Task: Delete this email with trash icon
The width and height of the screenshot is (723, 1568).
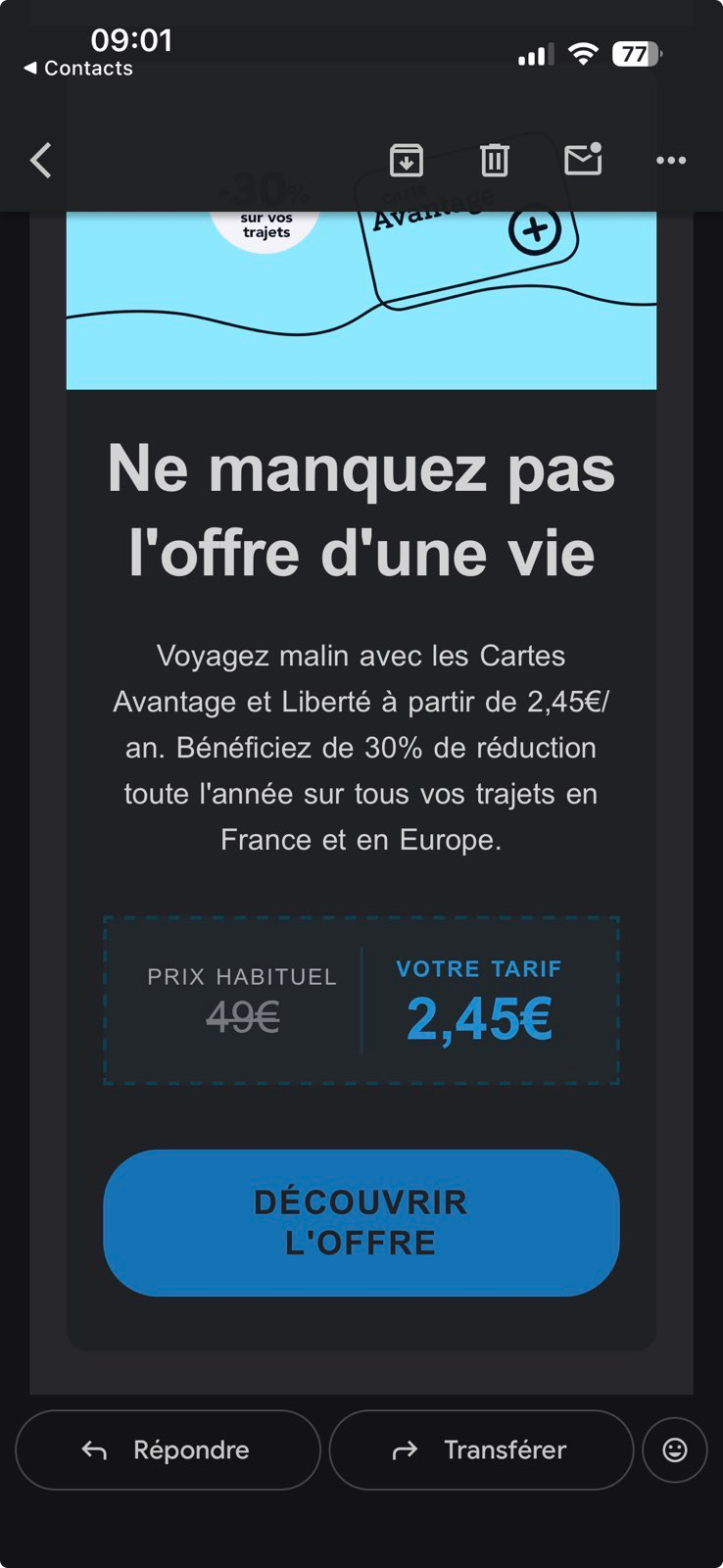Action: tap(494, 160)
